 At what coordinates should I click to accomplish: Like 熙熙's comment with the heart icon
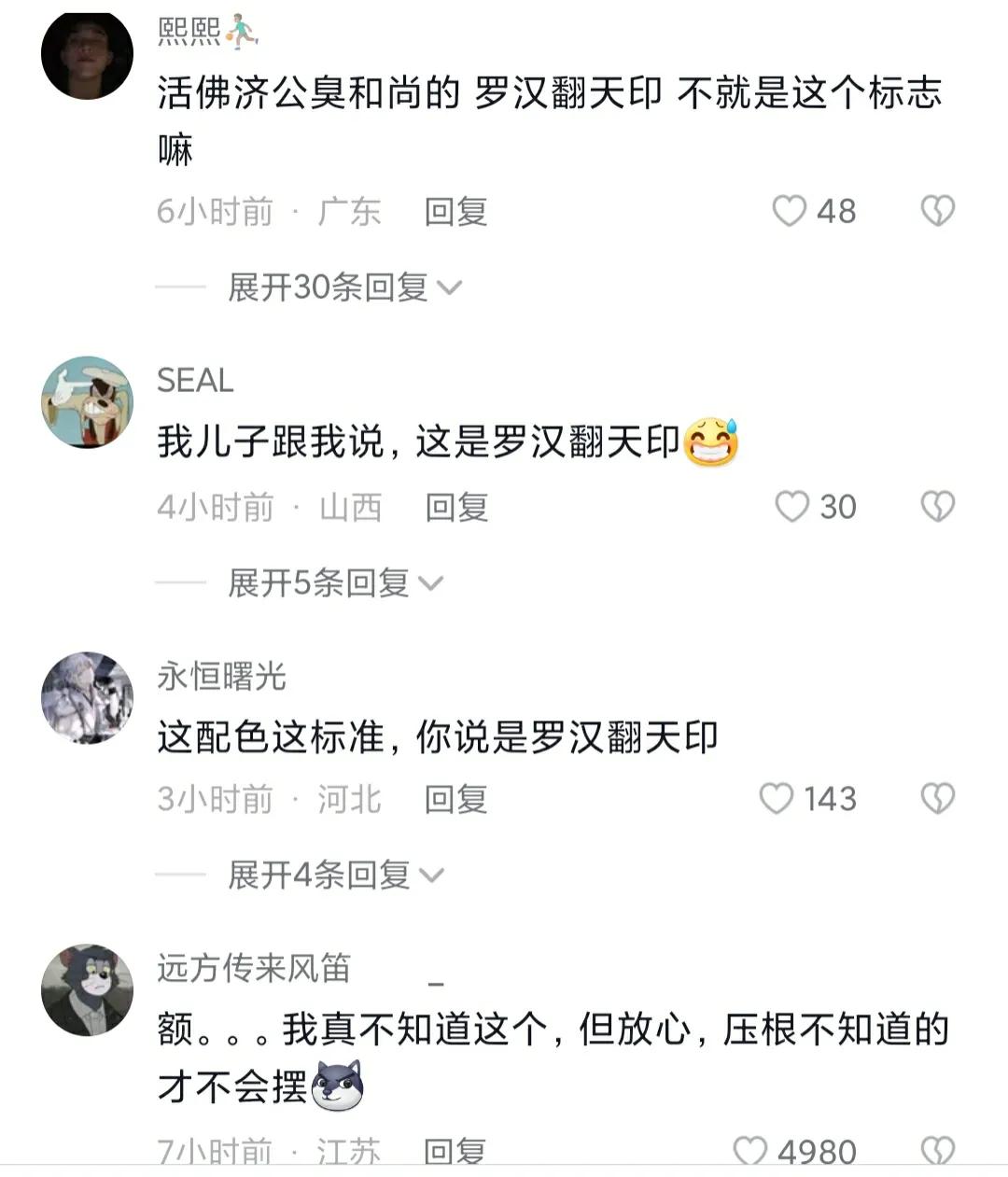coord(790,213)
